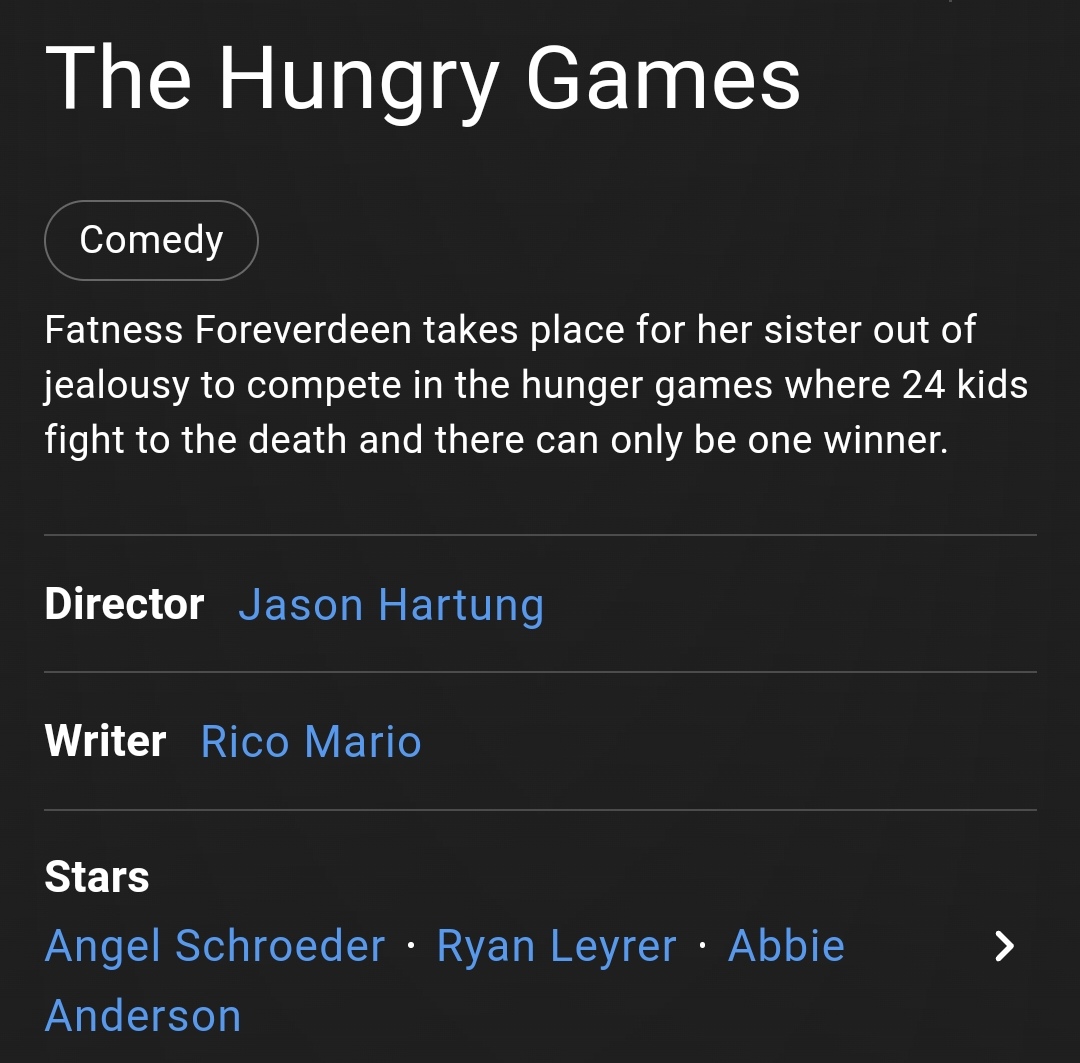Open director Jason Hartung's page
This screenshot has width=1080, height=1063.
pyautogui.click(x=390, y=605)
